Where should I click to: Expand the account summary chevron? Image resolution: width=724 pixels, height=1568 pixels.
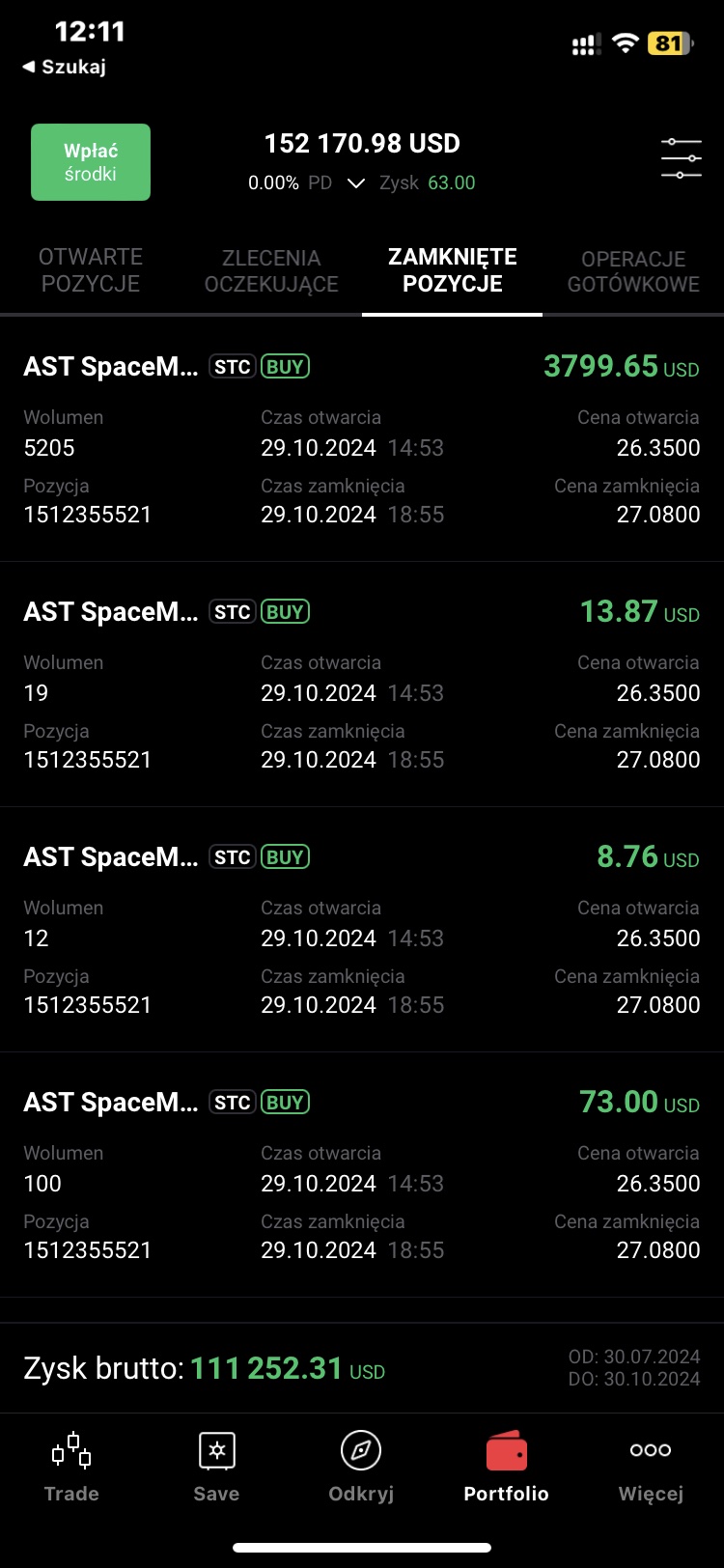pos(355,183)
